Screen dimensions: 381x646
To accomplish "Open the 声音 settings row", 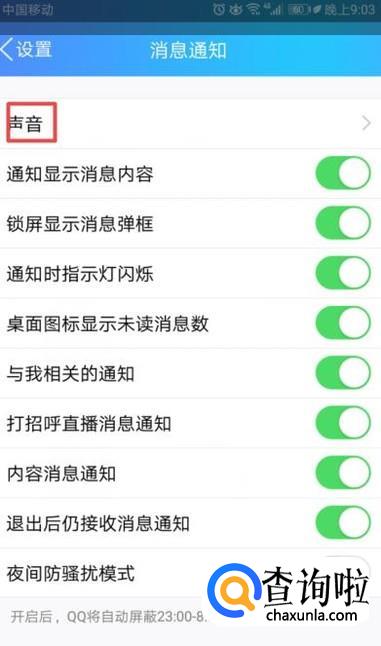I will click(190, 123).
